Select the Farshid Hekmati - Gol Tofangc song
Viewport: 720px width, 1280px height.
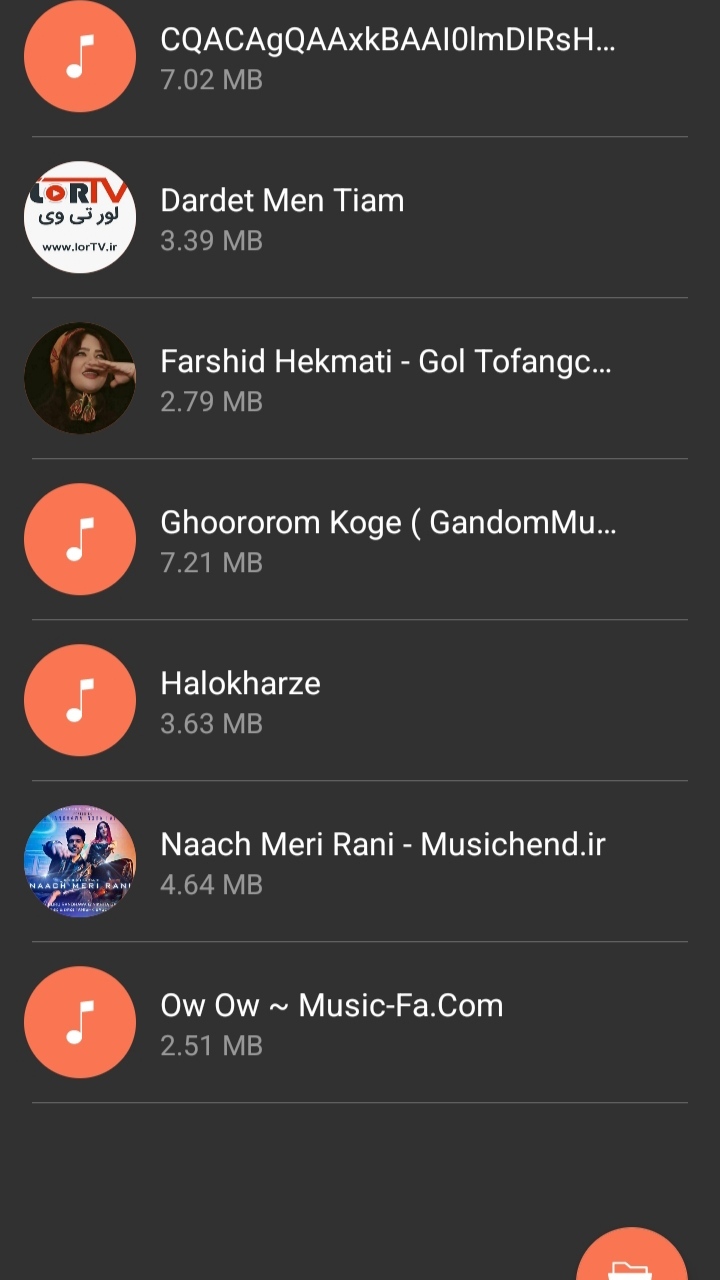coord(386,379)
